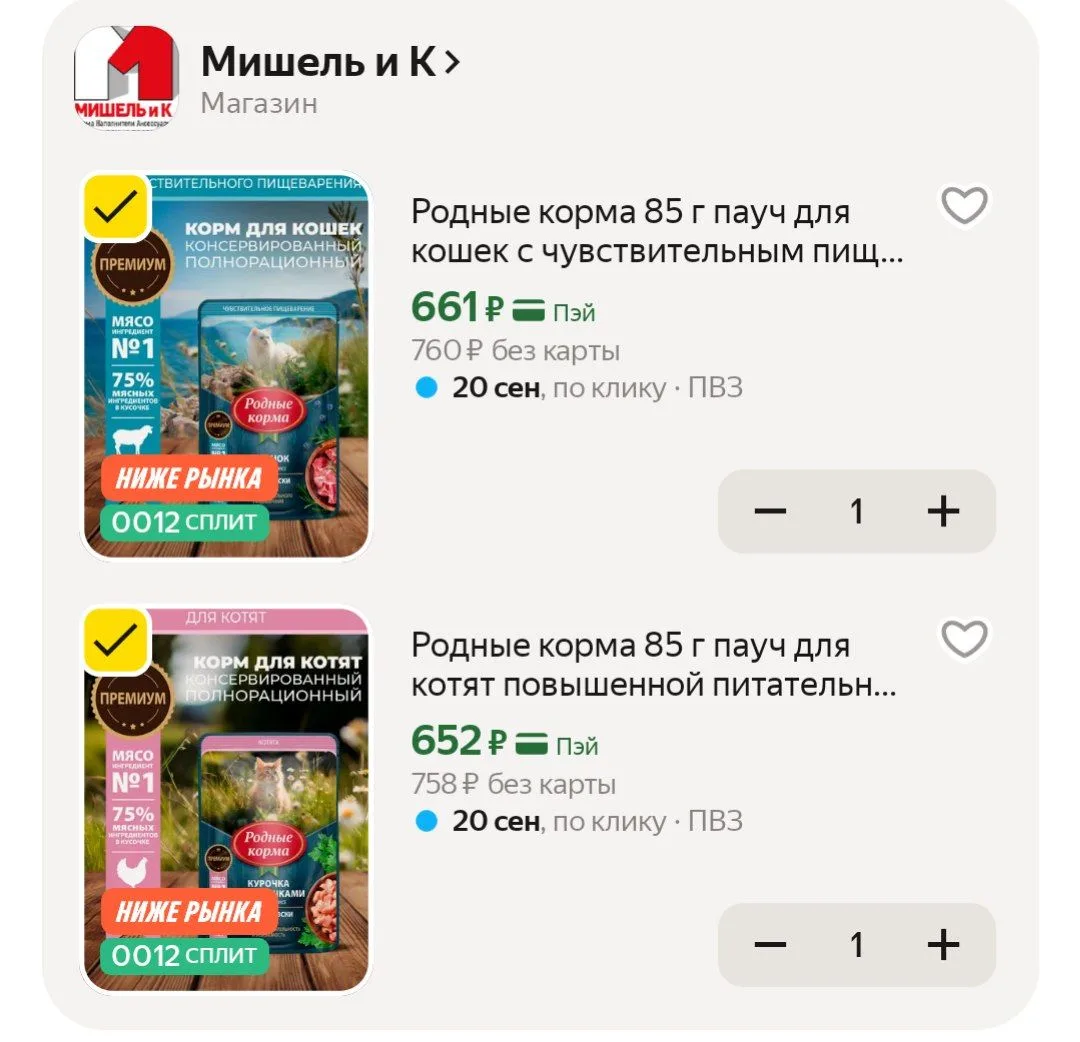Open the cat food product image for sensitive digestion
The width and height of the screenshot is (1080, 1042).
(x=226, y=365)
